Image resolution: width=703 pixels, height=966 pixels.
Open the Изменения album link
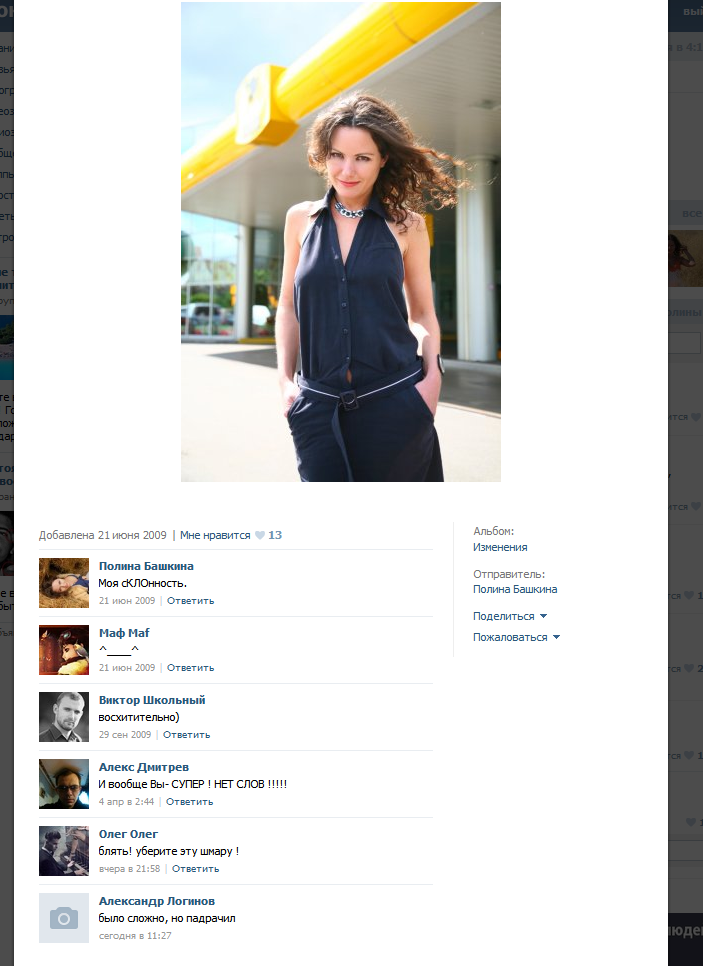tap(500, 547)
